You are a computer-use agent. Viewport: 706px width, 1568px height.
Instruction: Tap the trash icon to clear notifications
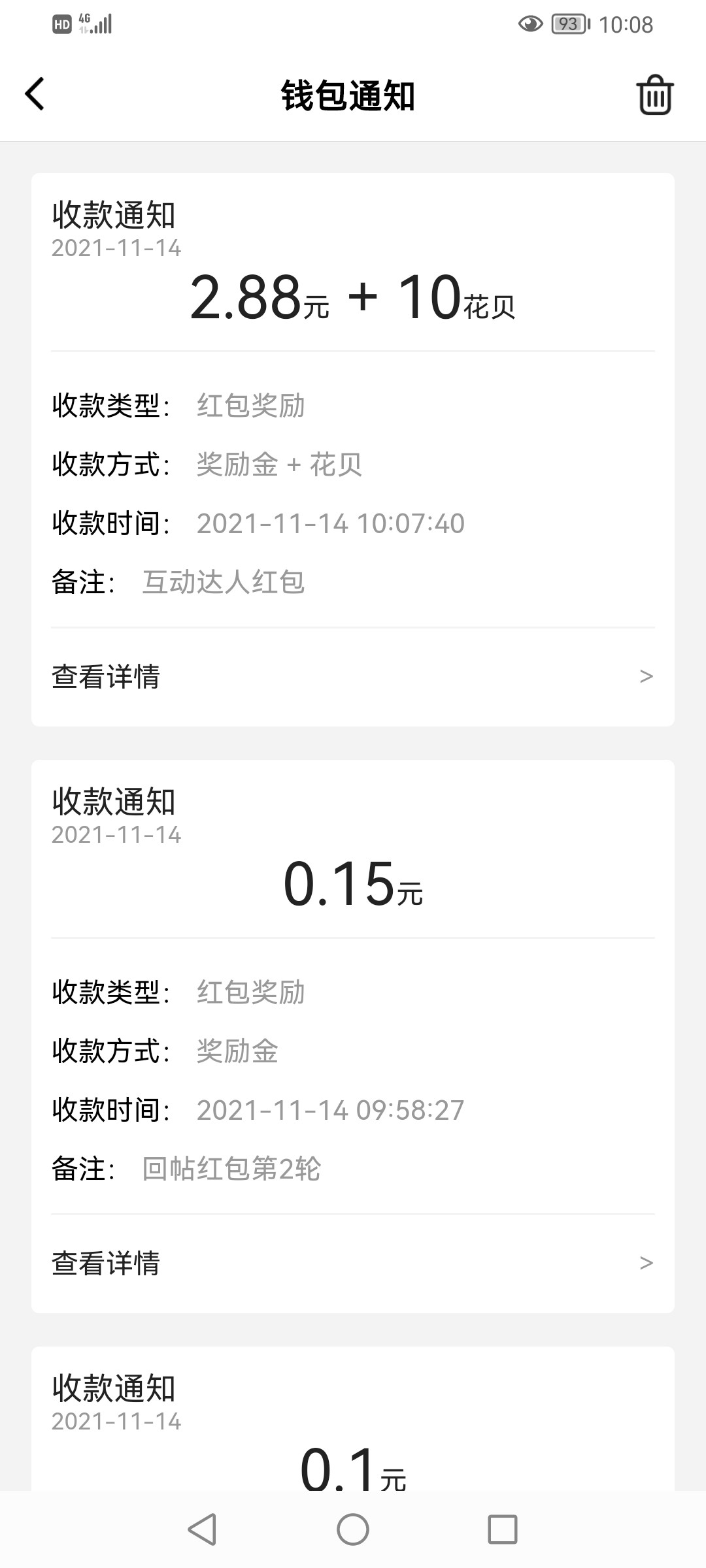click(654, 95)
